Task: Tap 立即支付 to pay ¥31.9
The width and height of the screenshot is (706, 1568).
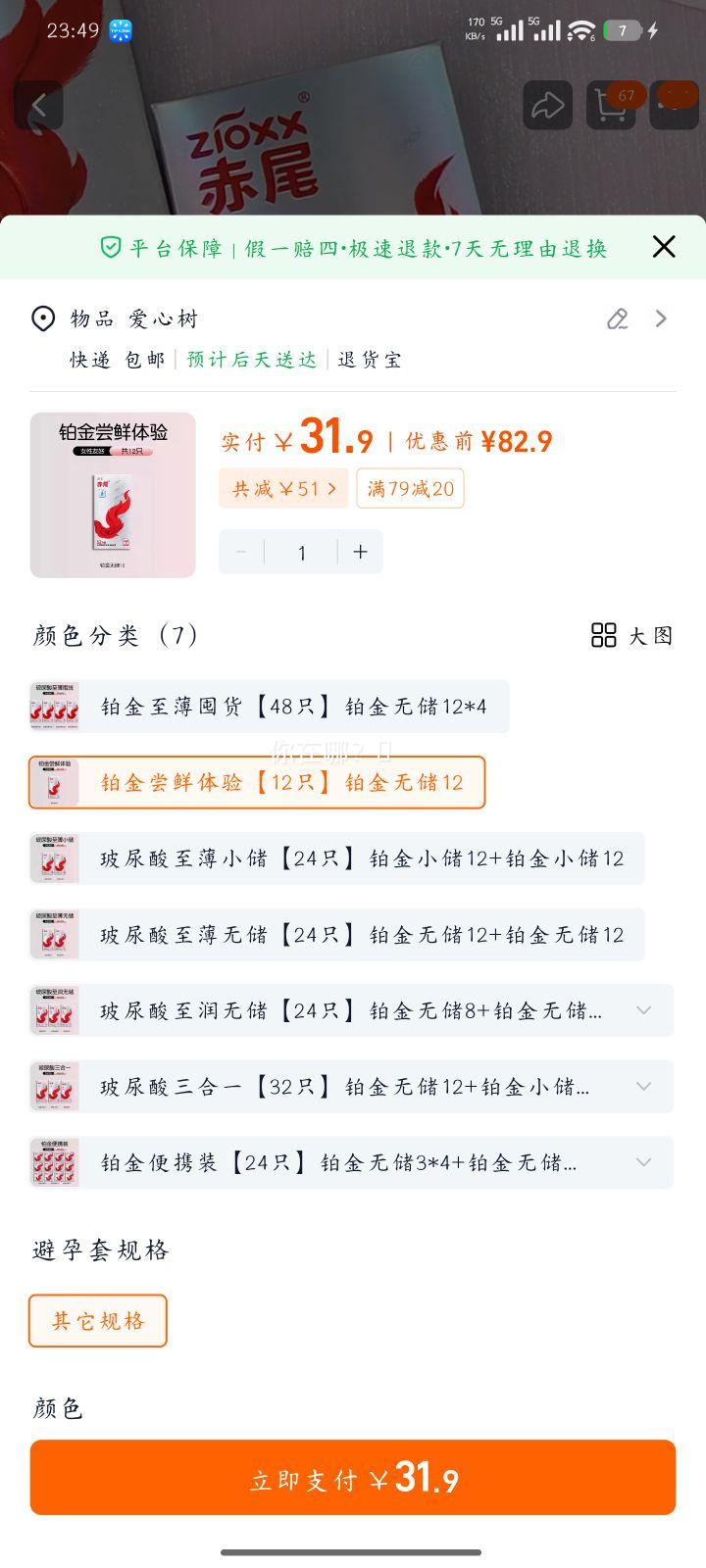Action: pos(353,1479)
